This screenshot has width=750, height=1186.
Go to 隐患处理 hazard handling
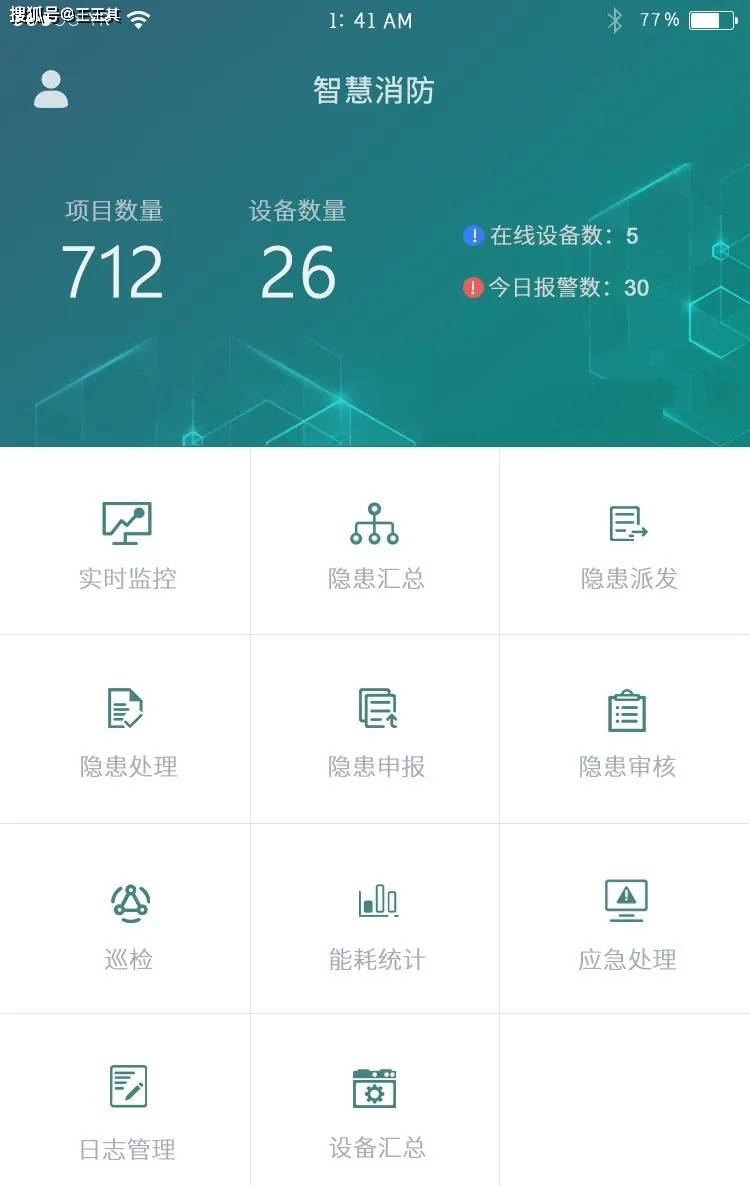[x=126, y=730]
